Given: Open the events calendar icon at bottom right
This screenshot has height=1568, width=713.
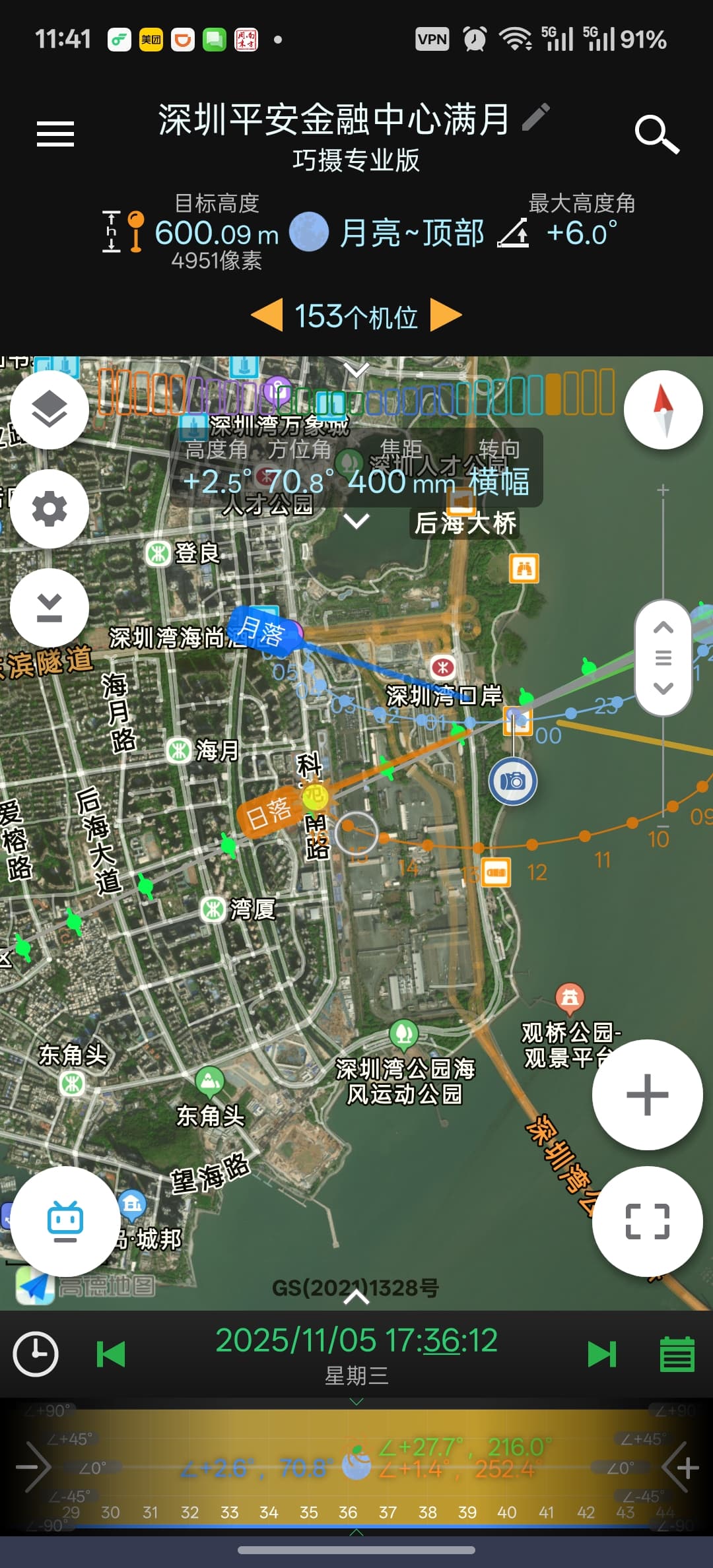Looking at the screenshot, I should [677, 1355].
